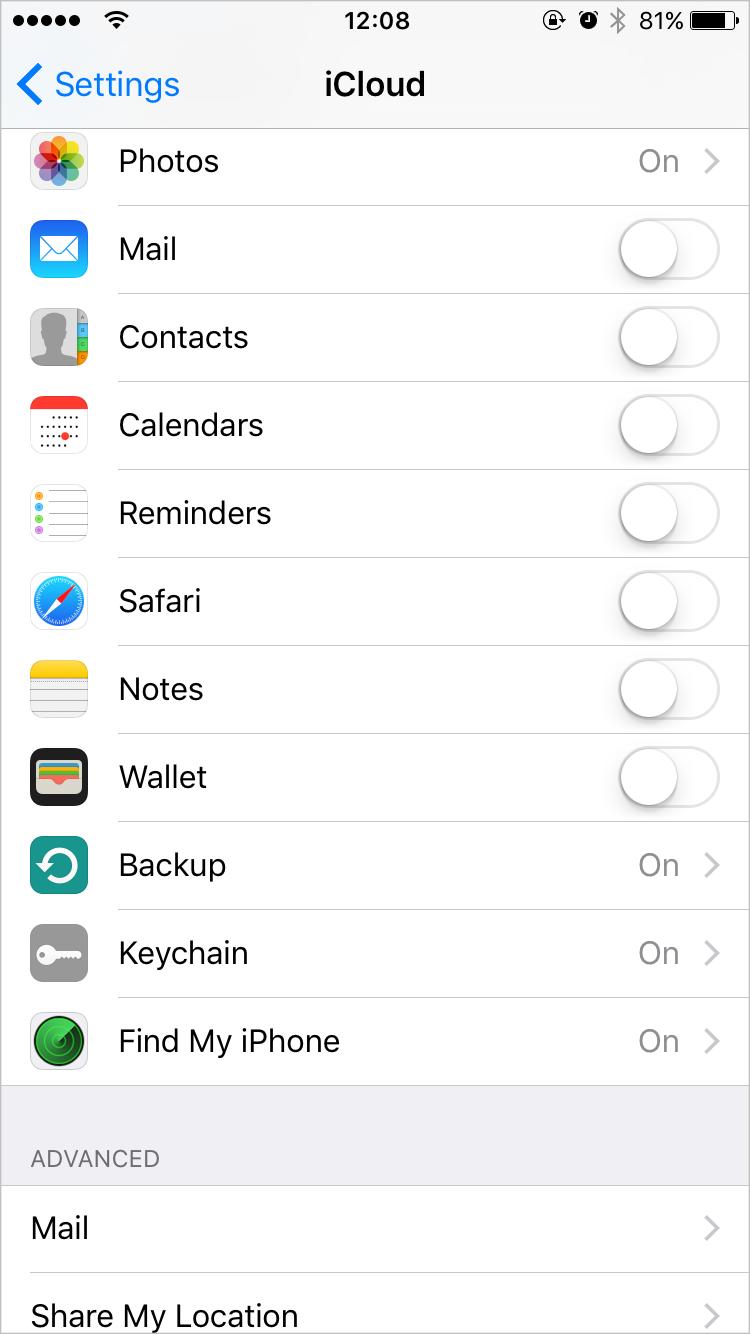Viewport: 750px width, 1334px height.
Task: Open Keychain settings
Action: point(375,954)
